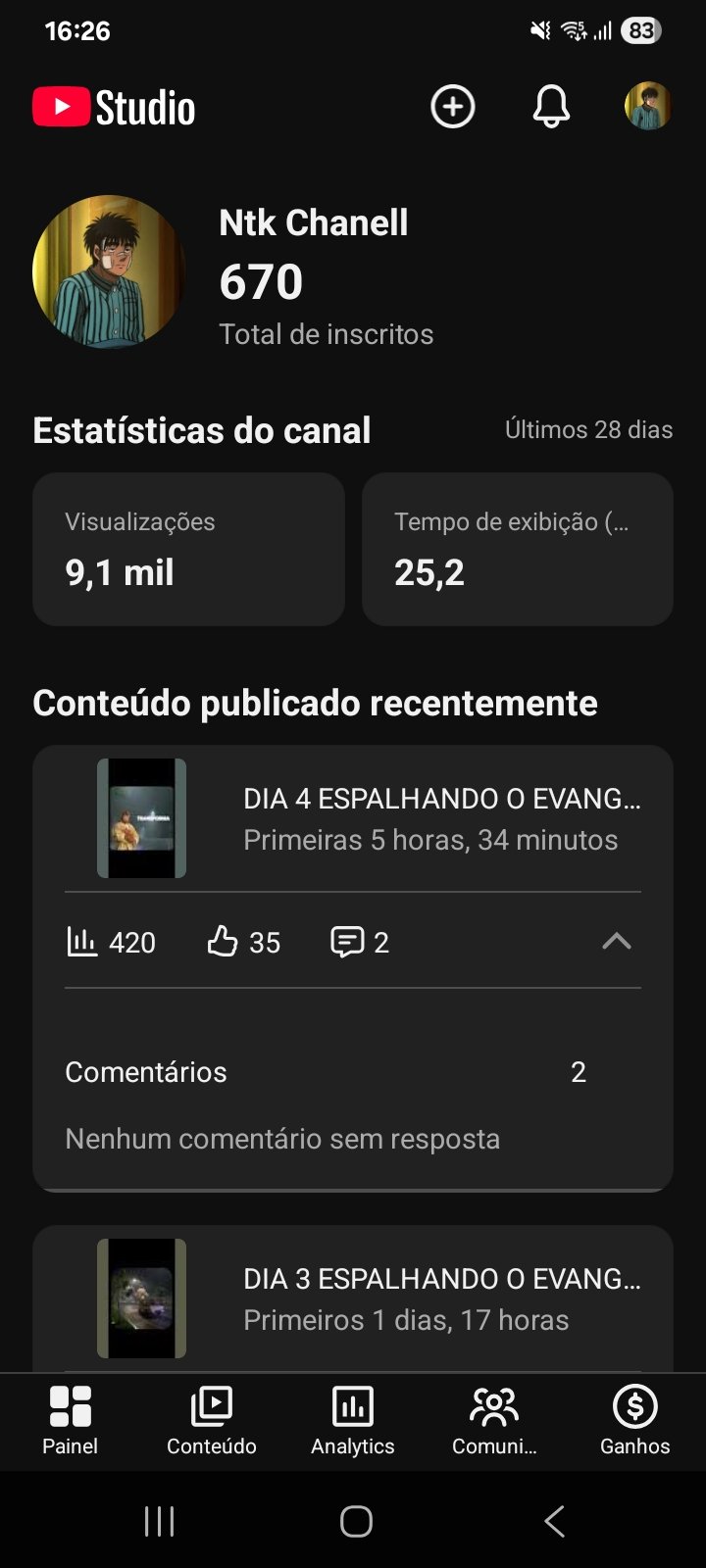Screen dimensions: 706x1568
Task: Switch to the Conteúdo tab
Action: click(212, 1421)
